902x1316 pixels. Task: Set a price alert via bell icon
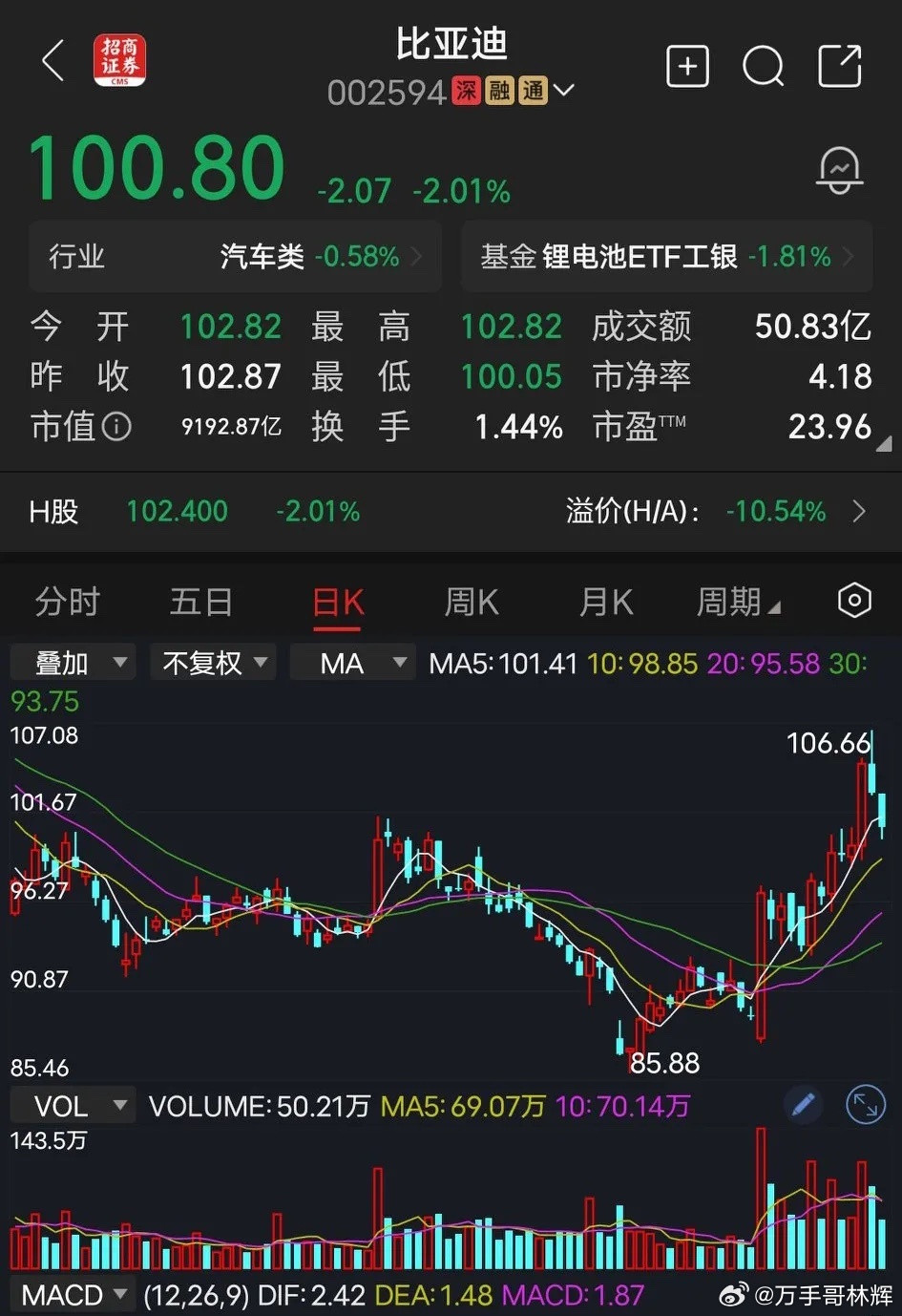click(x=835, y=169)
